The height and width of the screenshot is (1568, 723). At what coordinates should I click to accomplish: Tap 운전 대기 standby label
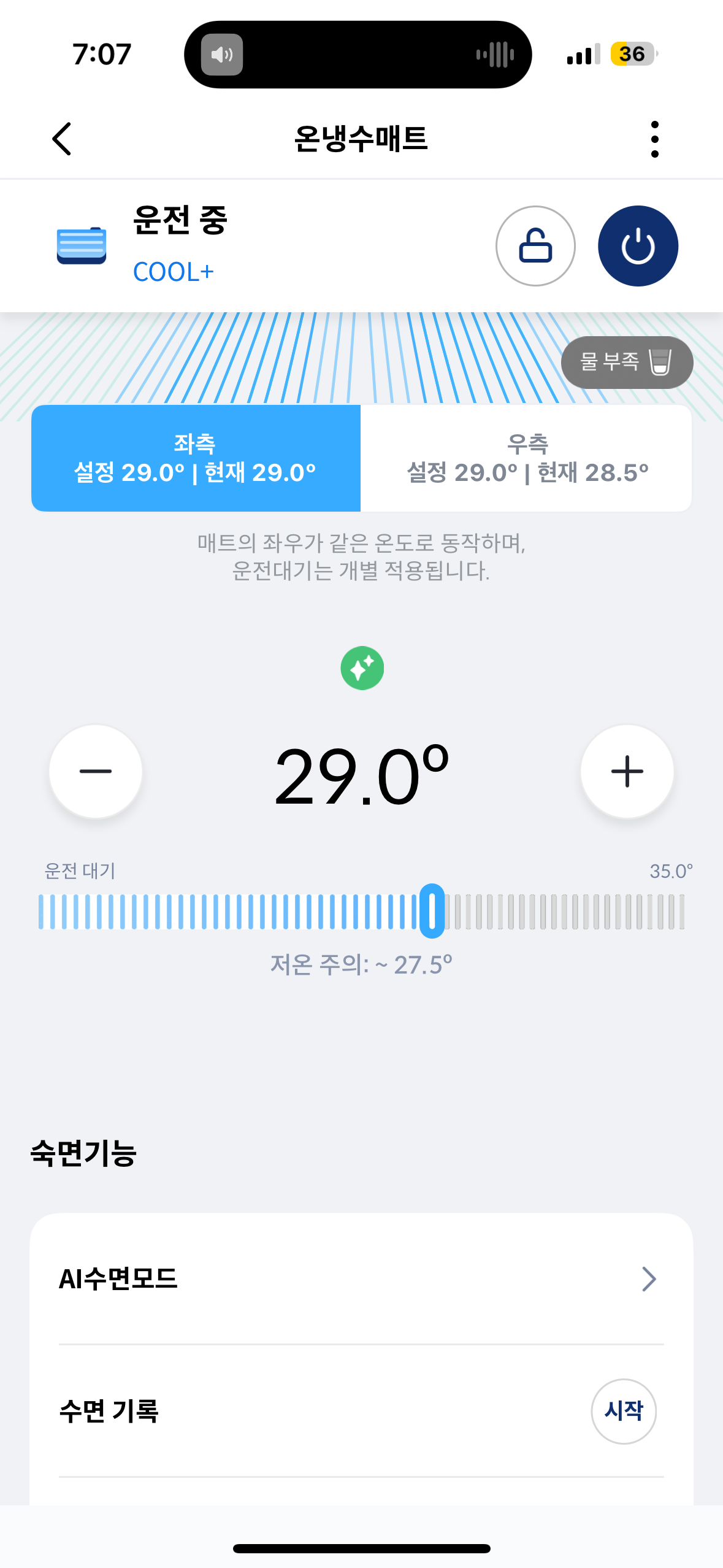coord(80,870)
